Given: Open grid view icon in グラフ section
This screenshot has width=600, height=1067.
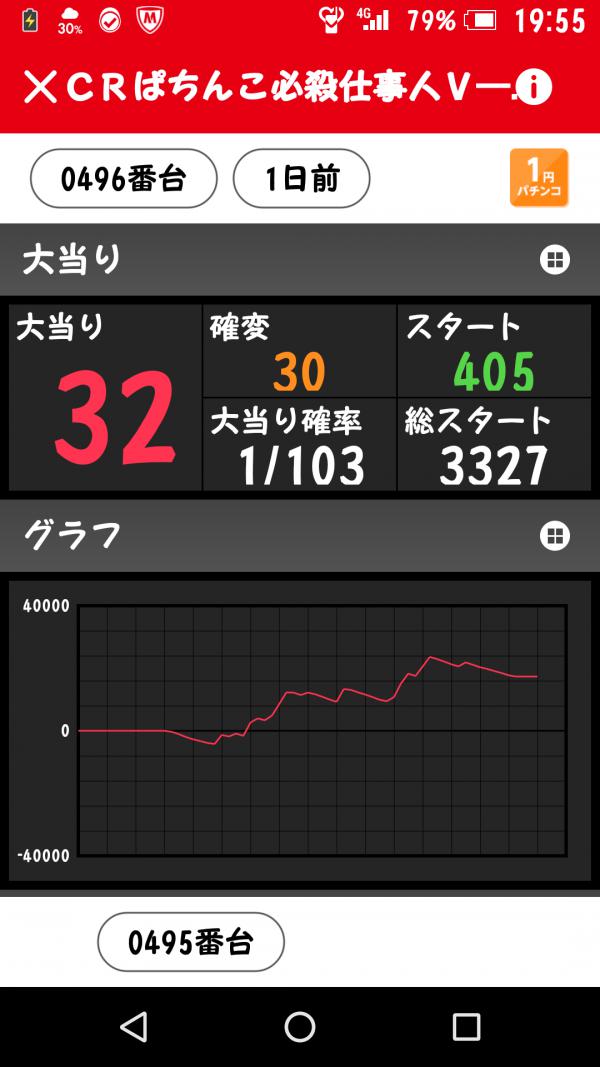Looking at the screenshot, I should pyautogui.click(x=554, y=536).
